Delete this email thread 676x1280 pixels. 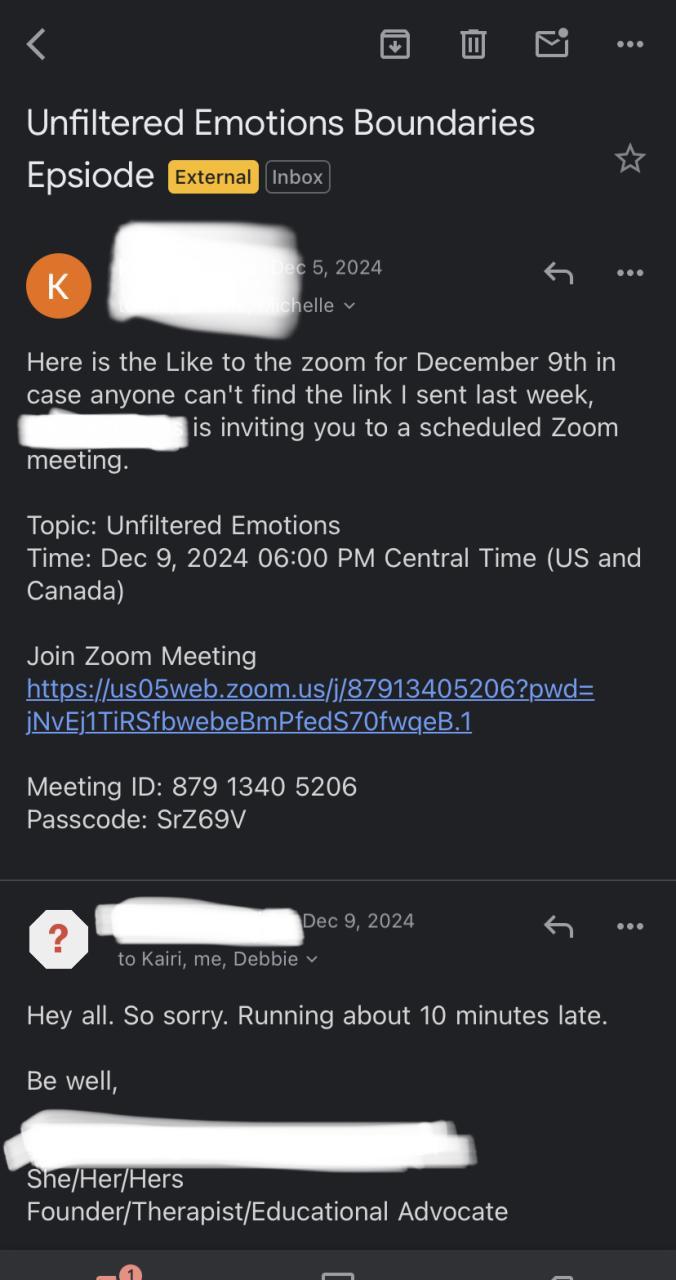(473, 44)
